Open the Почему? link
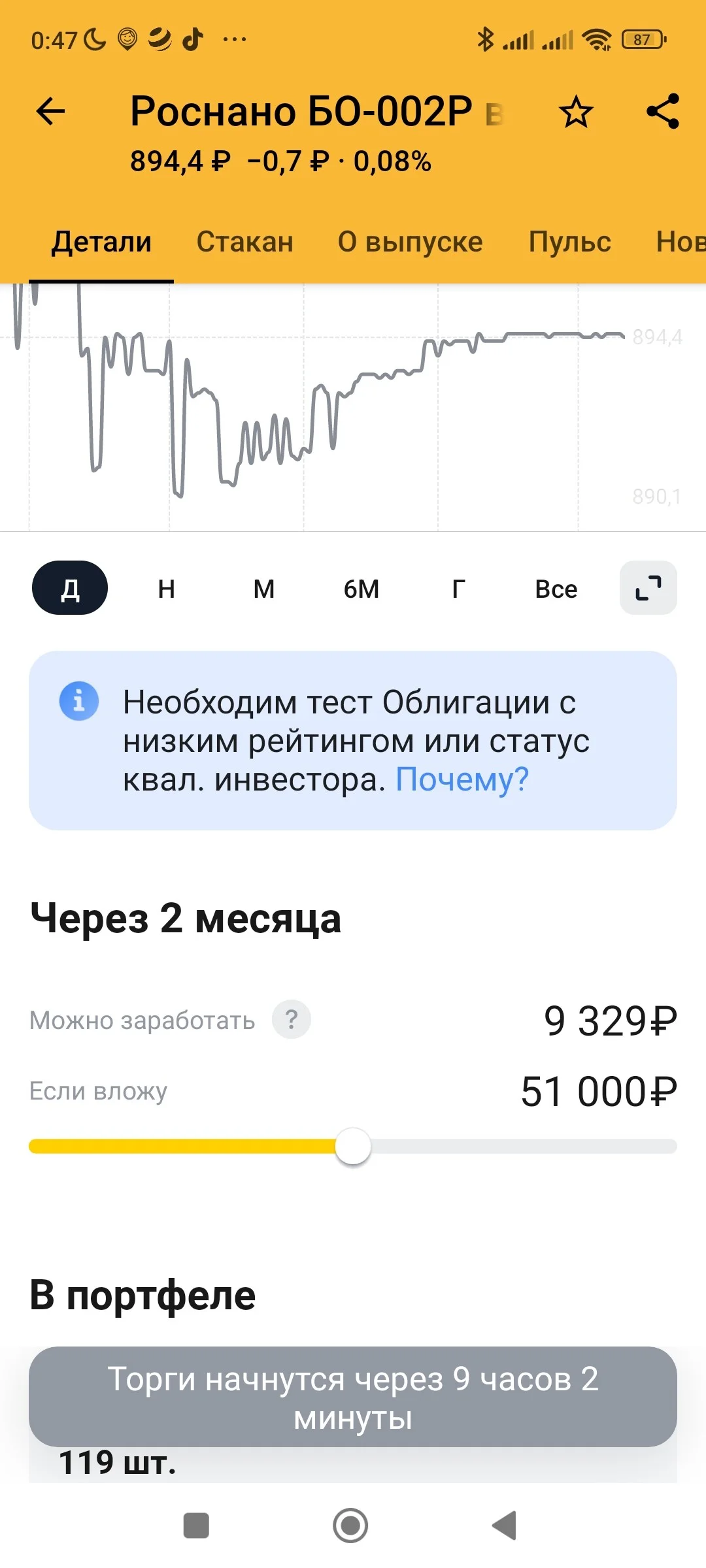Image resolution: width=706 pixels, height=1568 pixels. point(462,779)
